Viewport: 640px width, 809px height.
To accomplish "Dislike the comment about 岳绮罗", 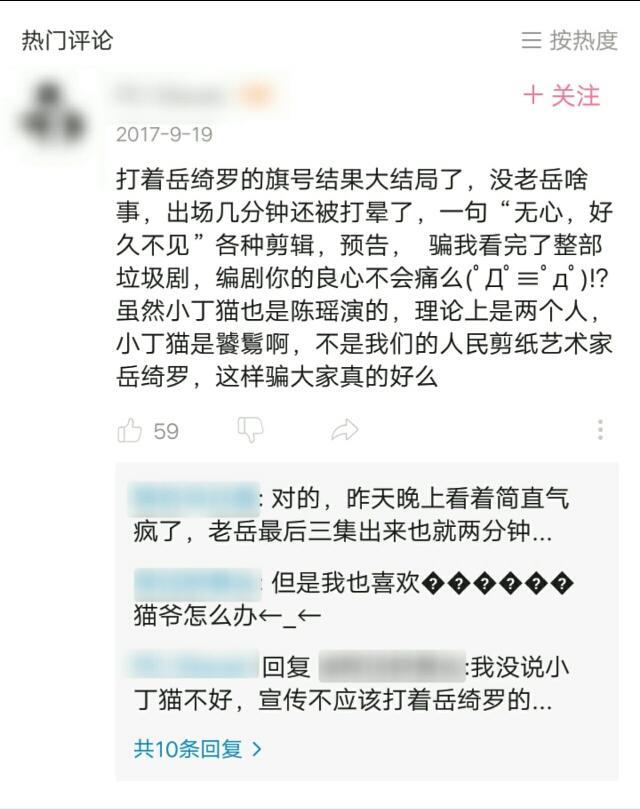I will pos(250,431).
